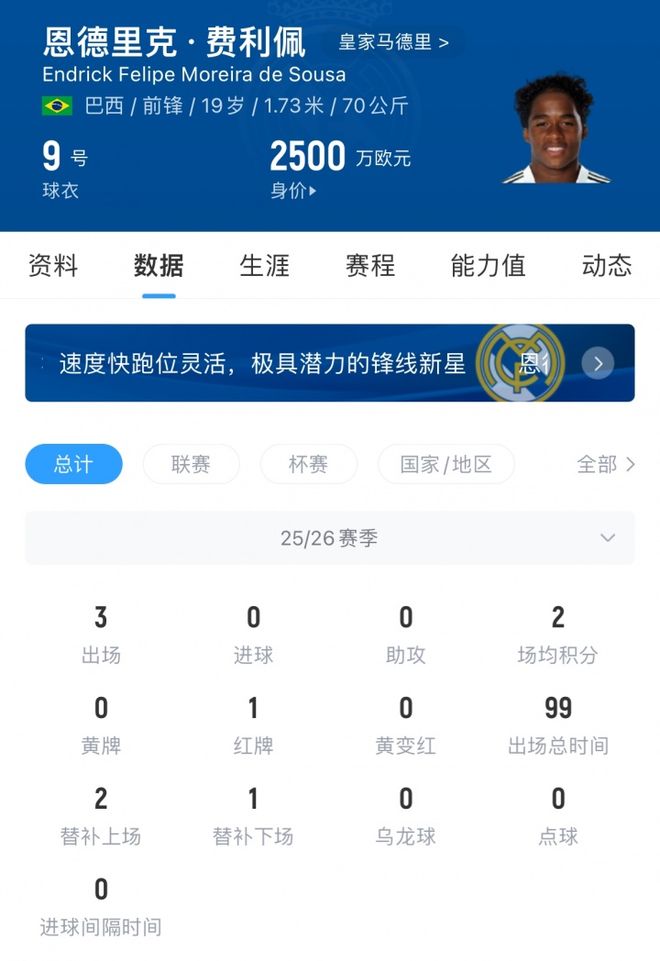The image size is (660, 961).
Task: Filter stats by 联赛
Action: pos(191,464)
